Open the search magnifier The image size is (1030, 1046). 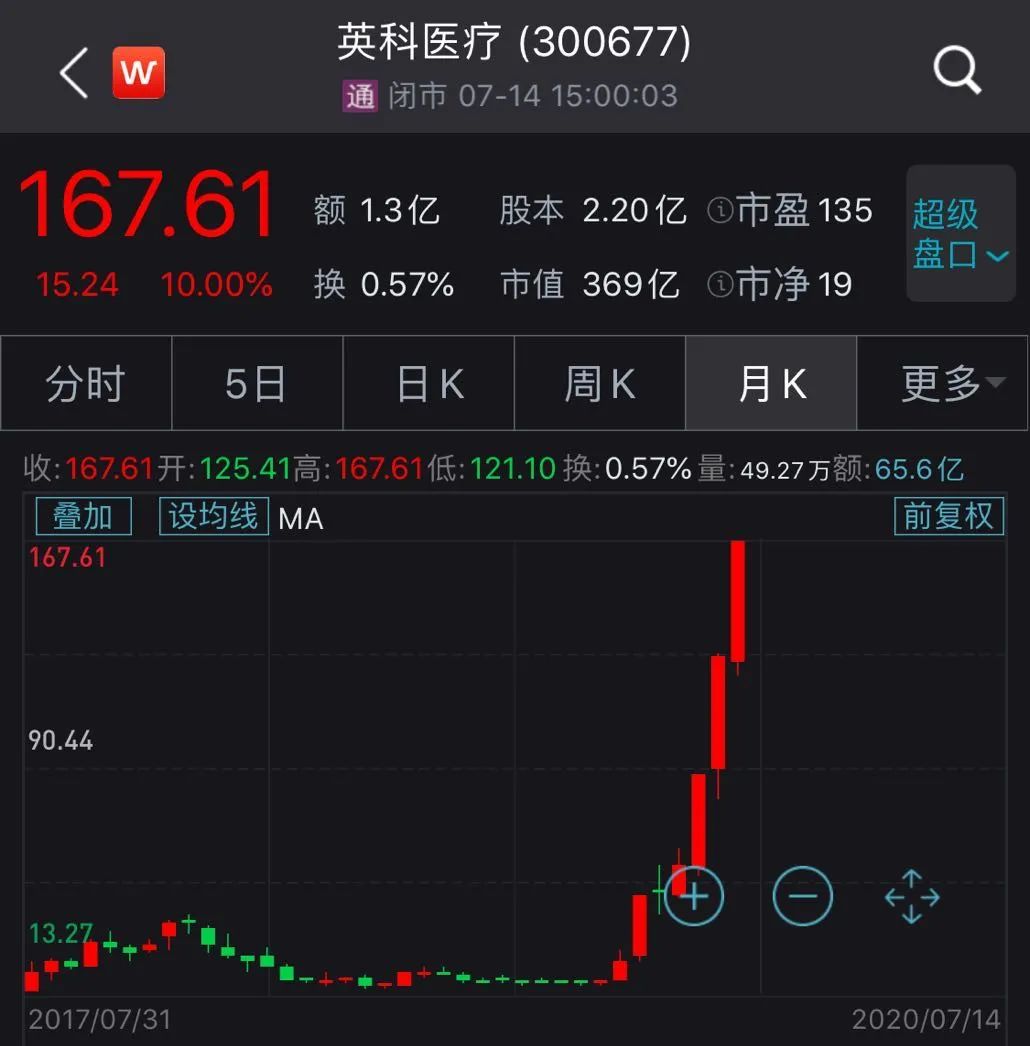(x=956, y=68)
